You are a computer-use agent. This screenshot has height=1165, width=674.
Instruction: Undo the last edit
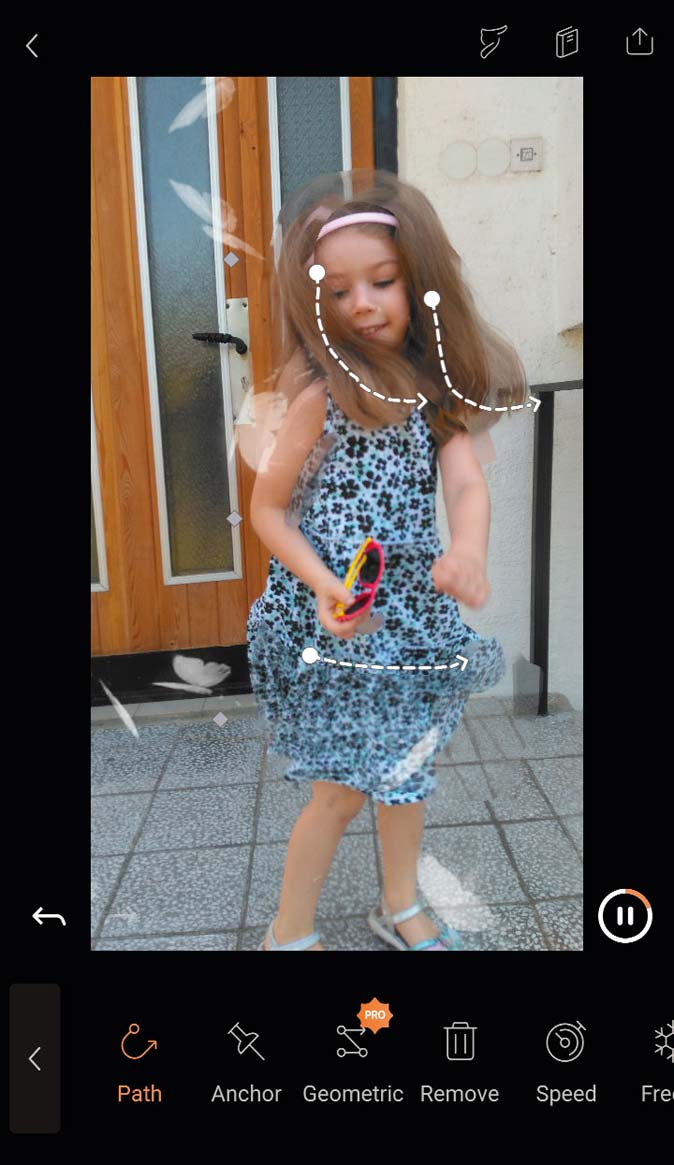click(x=49, y=917)
